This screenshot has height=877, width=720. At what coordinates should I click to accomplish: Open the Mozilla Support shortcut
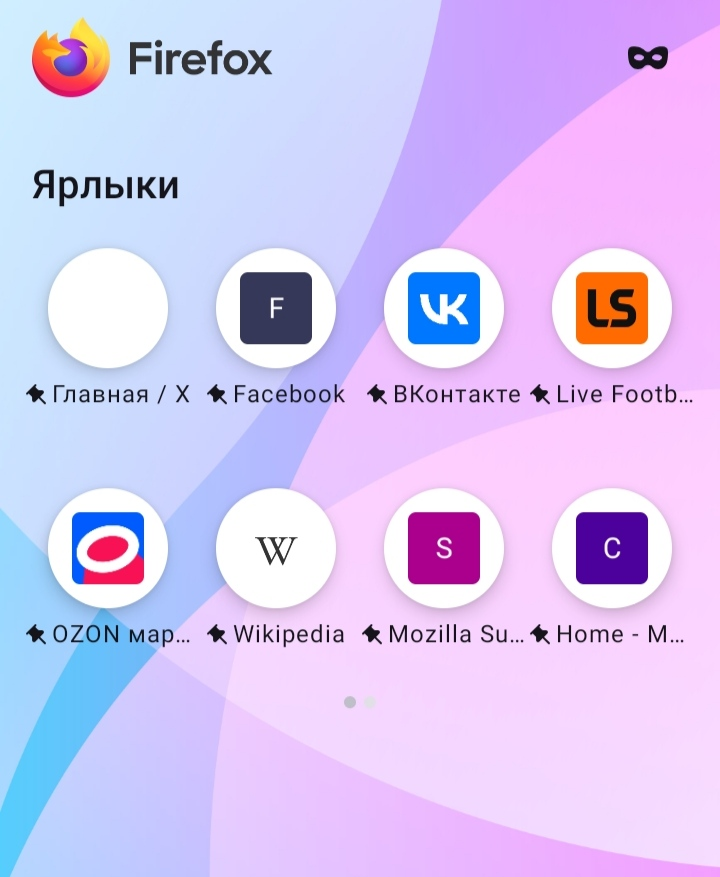[444, 548]
